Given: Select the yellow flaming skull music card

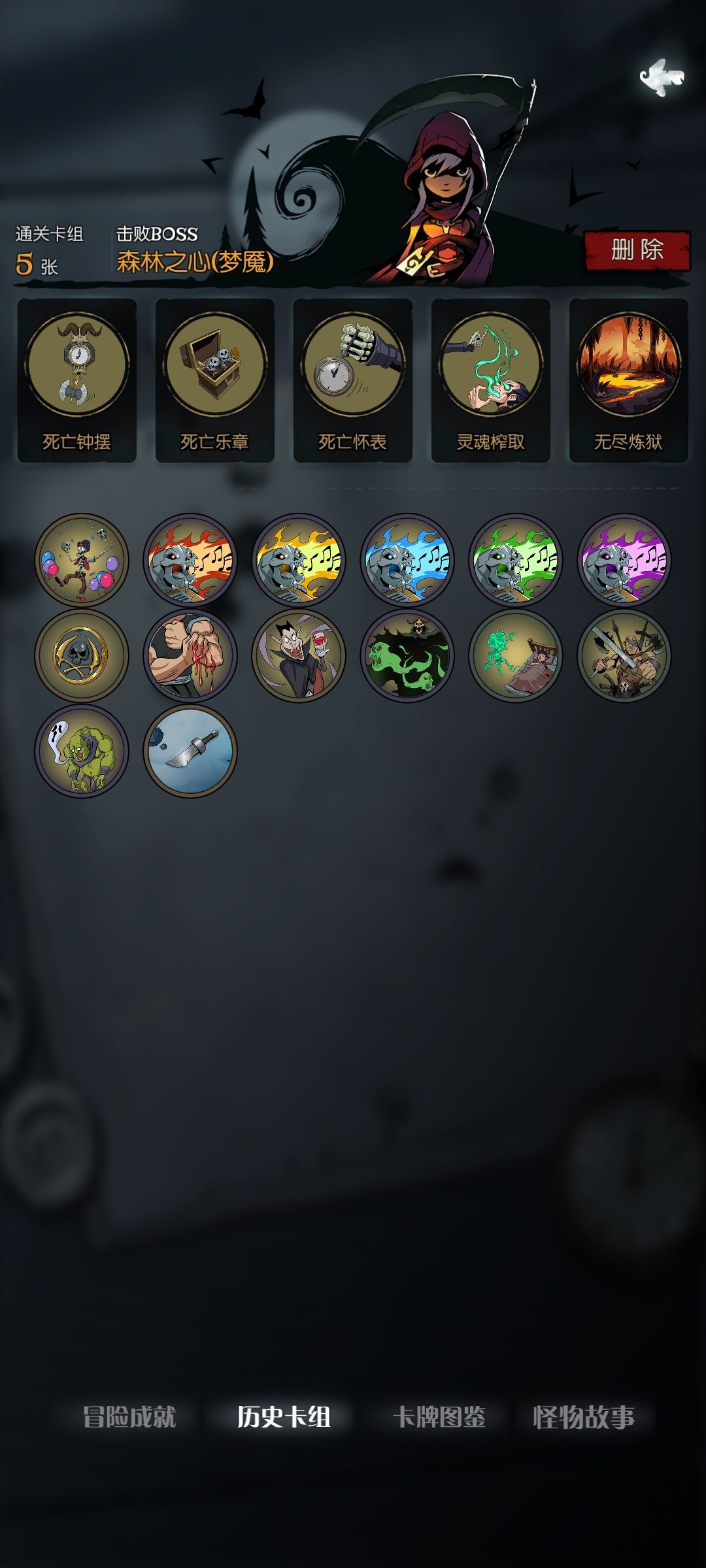Looking at the screenshot, I should click(x=297, y=563).
